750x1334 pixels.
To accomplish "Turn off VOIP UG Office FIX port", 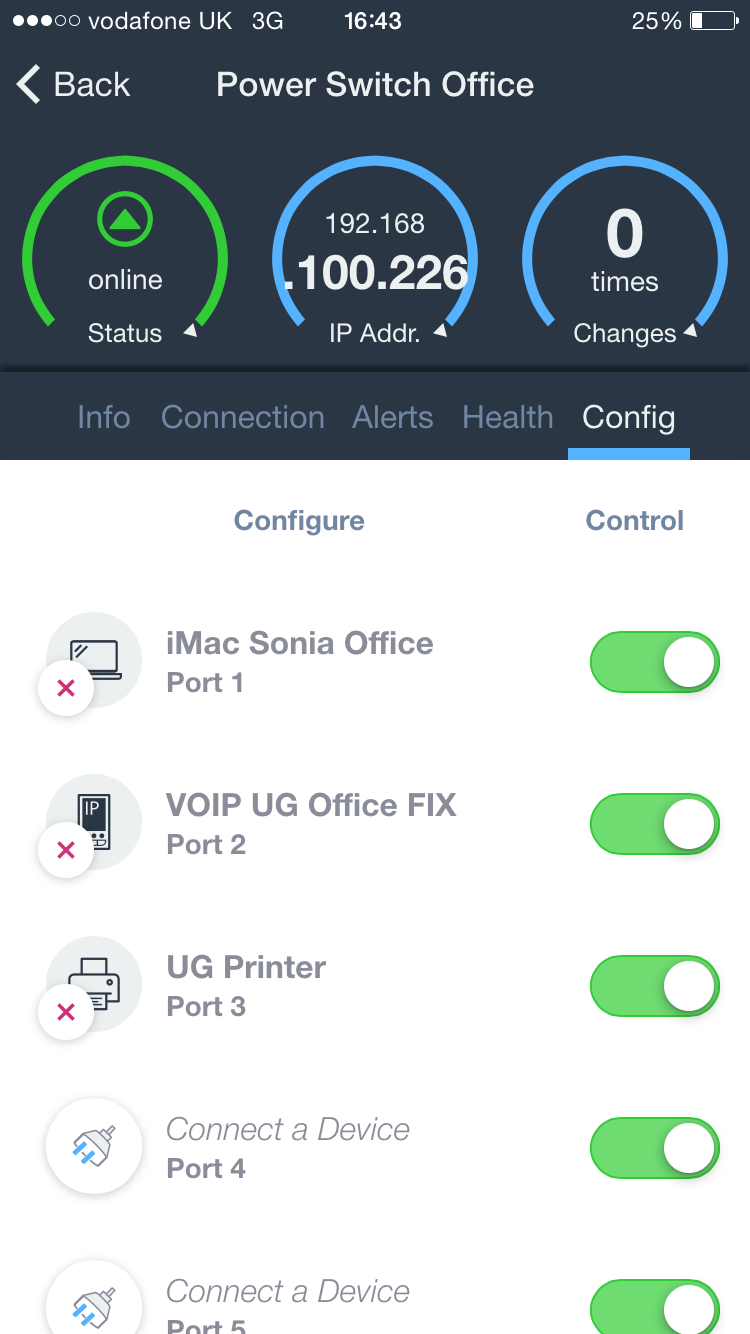I will 655,824.
